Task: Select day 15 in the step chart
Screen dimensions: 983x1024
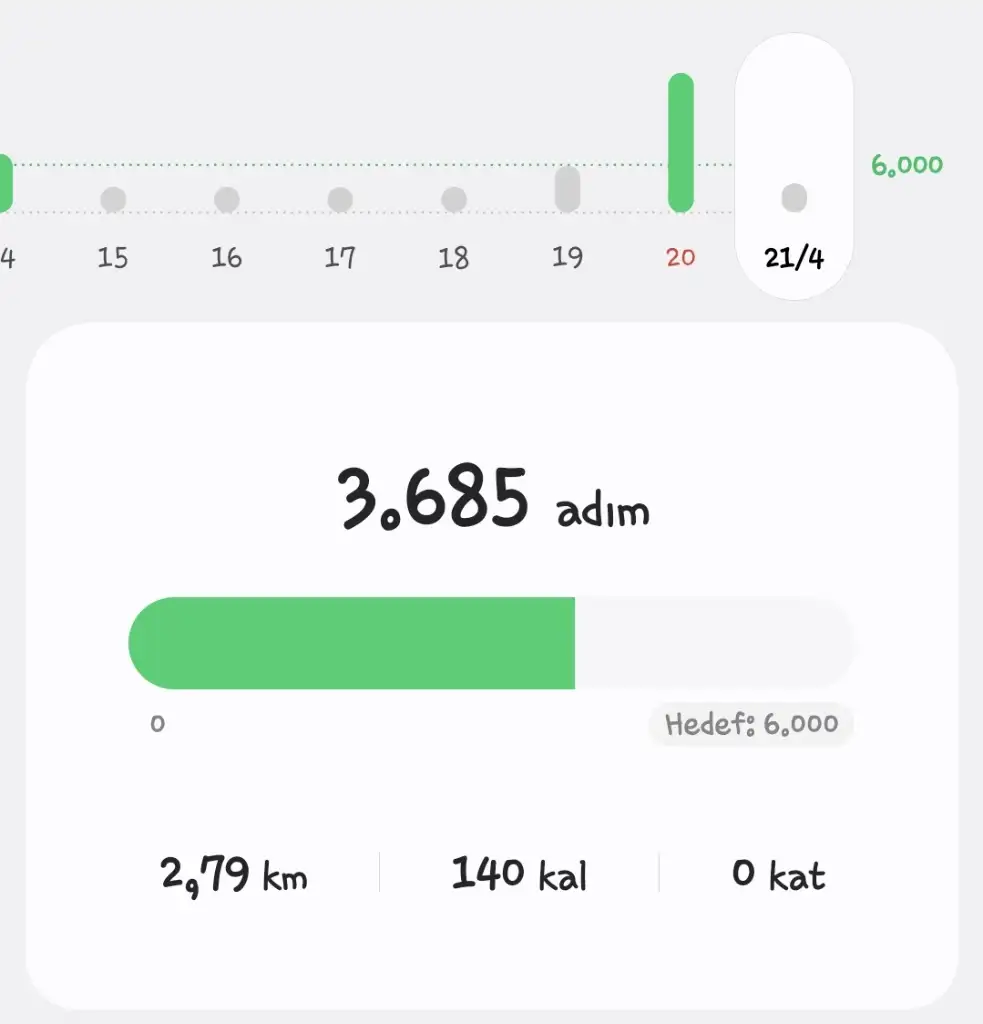Action: tap(113, 200)
